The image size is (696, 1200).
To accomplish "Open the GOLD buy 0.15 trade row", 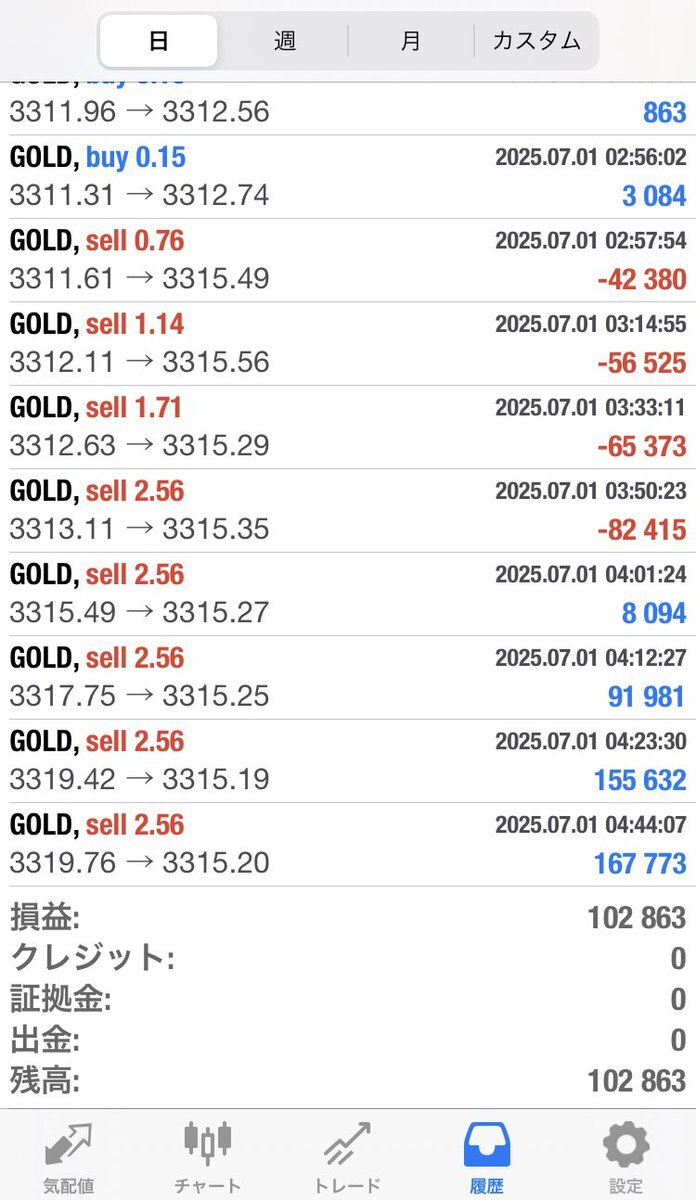I will coord(348,177).
